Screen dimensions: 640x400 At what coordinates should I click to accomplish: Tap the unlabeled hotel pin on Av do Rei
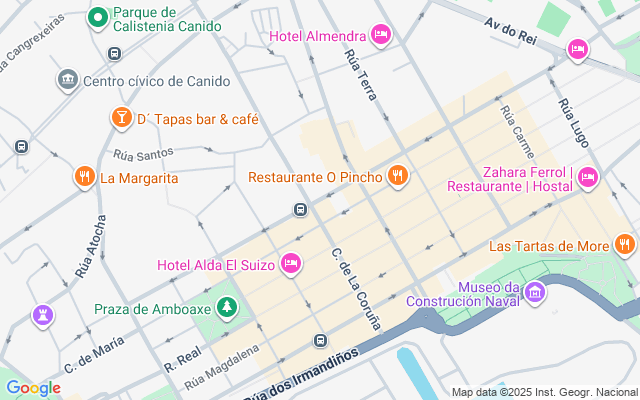tap(578, 50)
